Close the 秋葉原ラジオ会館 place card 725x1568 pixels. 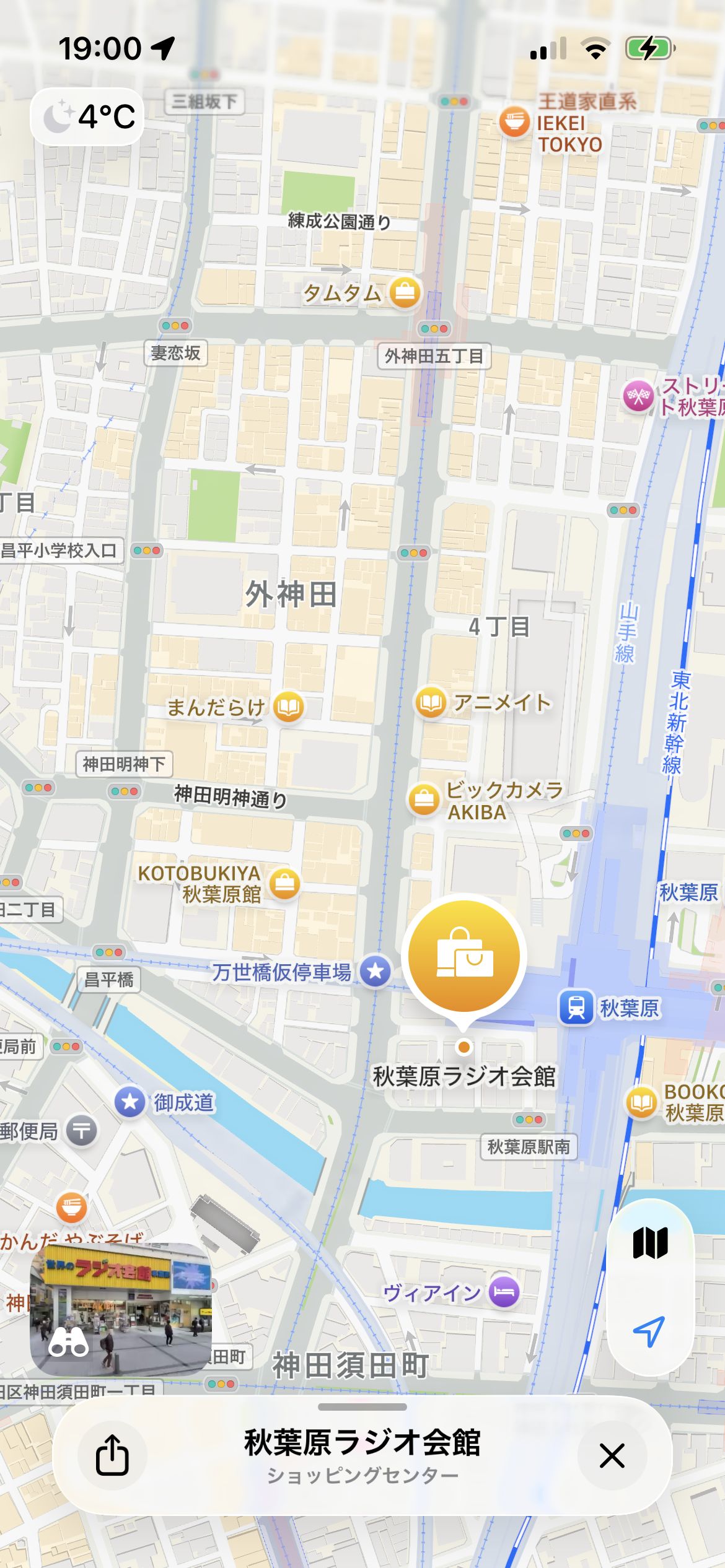[612, 1455]
